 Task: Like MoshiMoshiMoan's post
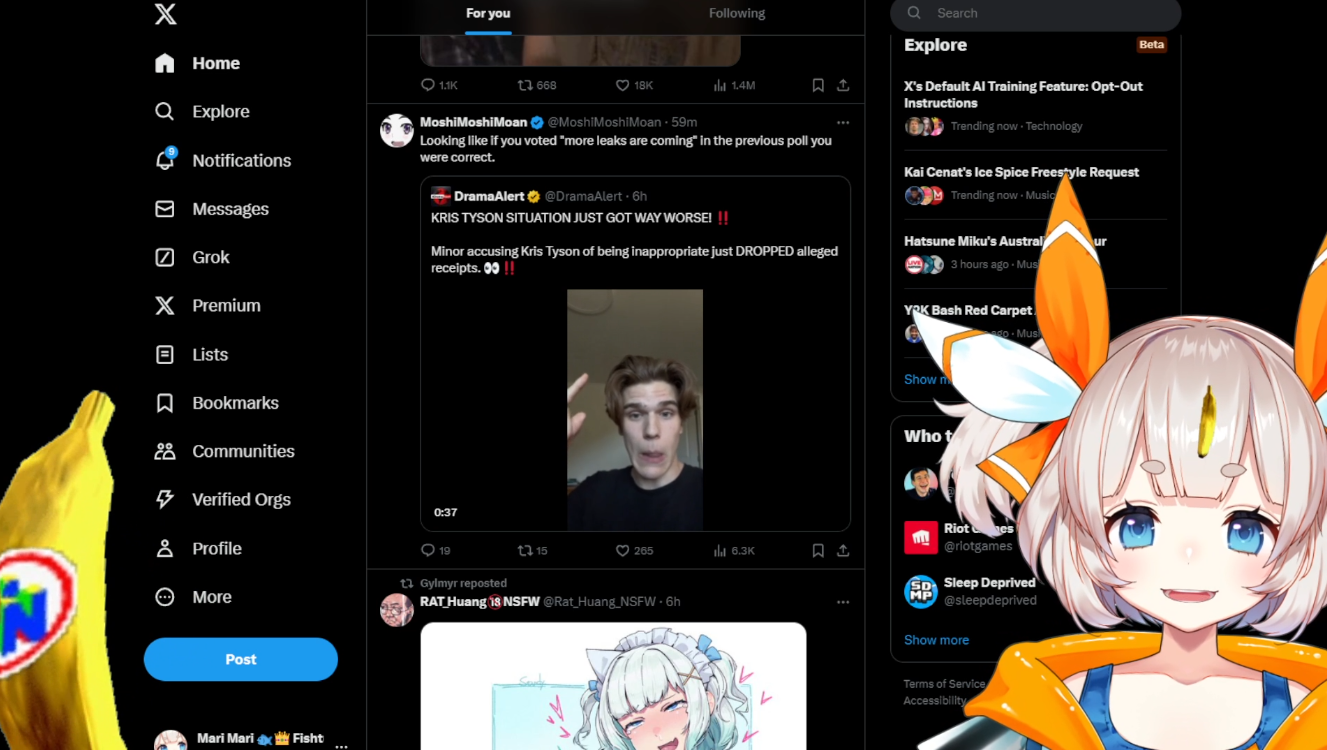[634, 550]
